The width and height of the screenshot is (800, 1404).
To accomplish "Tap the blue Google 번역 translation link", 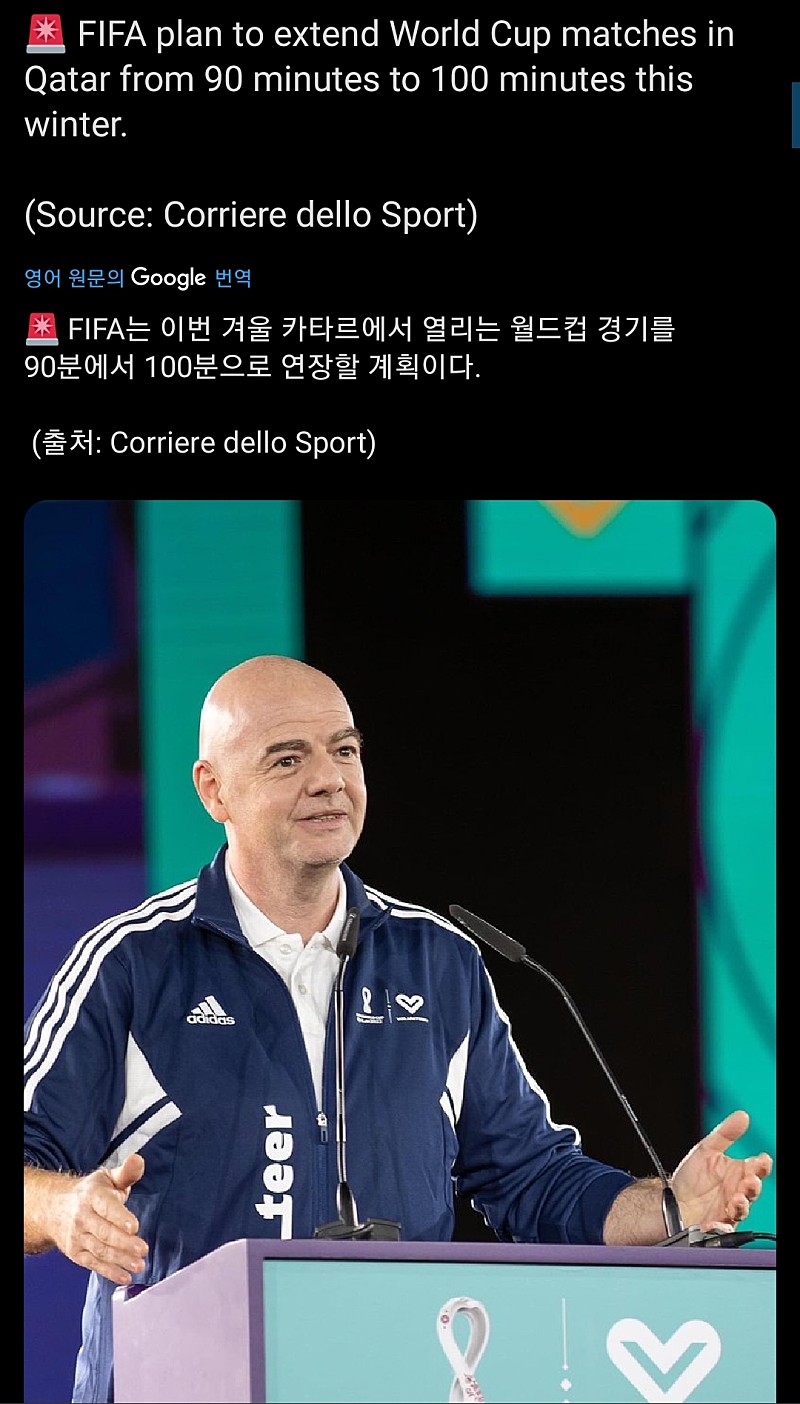I will pos(138,278).
